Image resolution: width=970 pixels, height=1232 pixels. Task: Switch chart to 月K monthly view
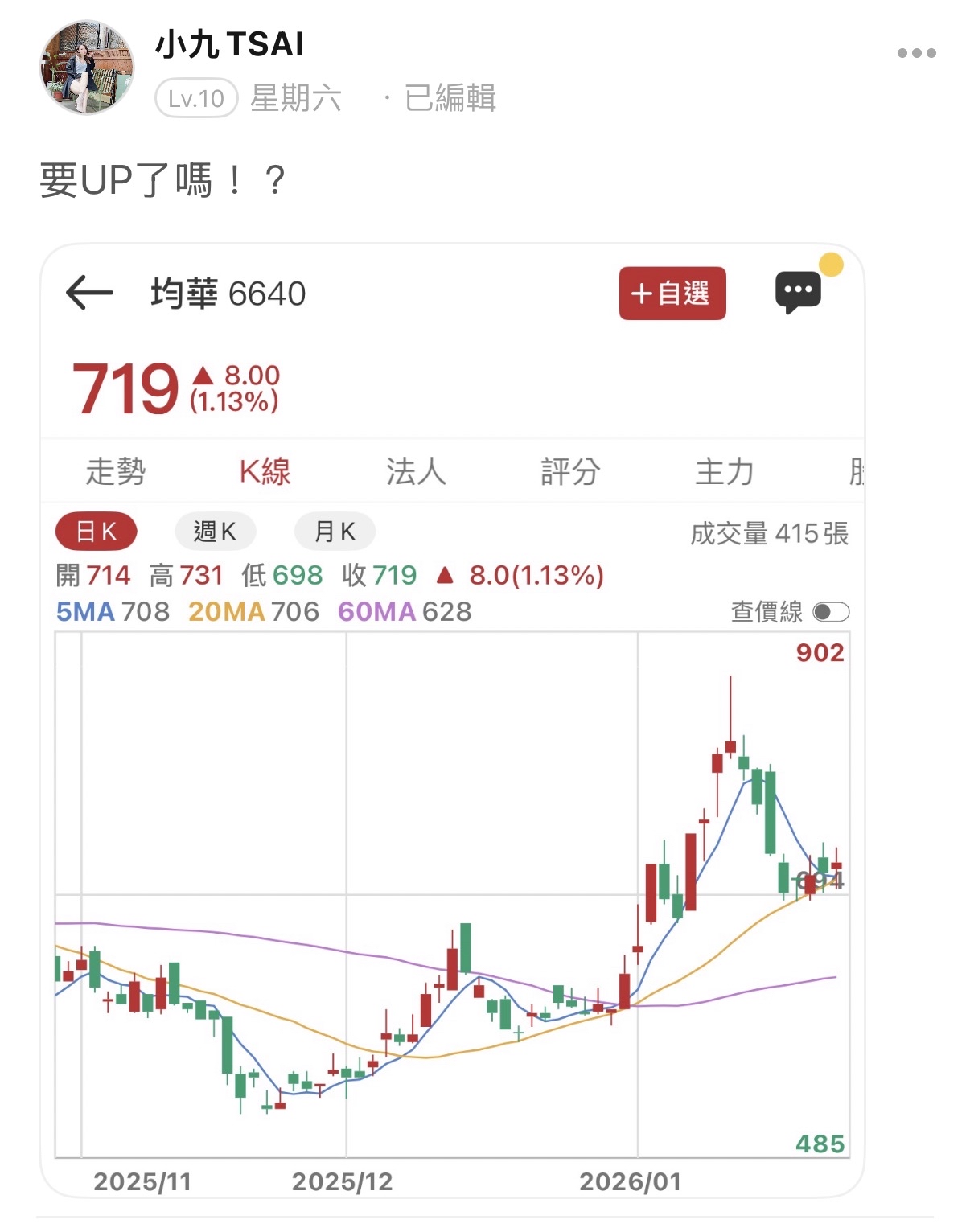click(334, 531)
